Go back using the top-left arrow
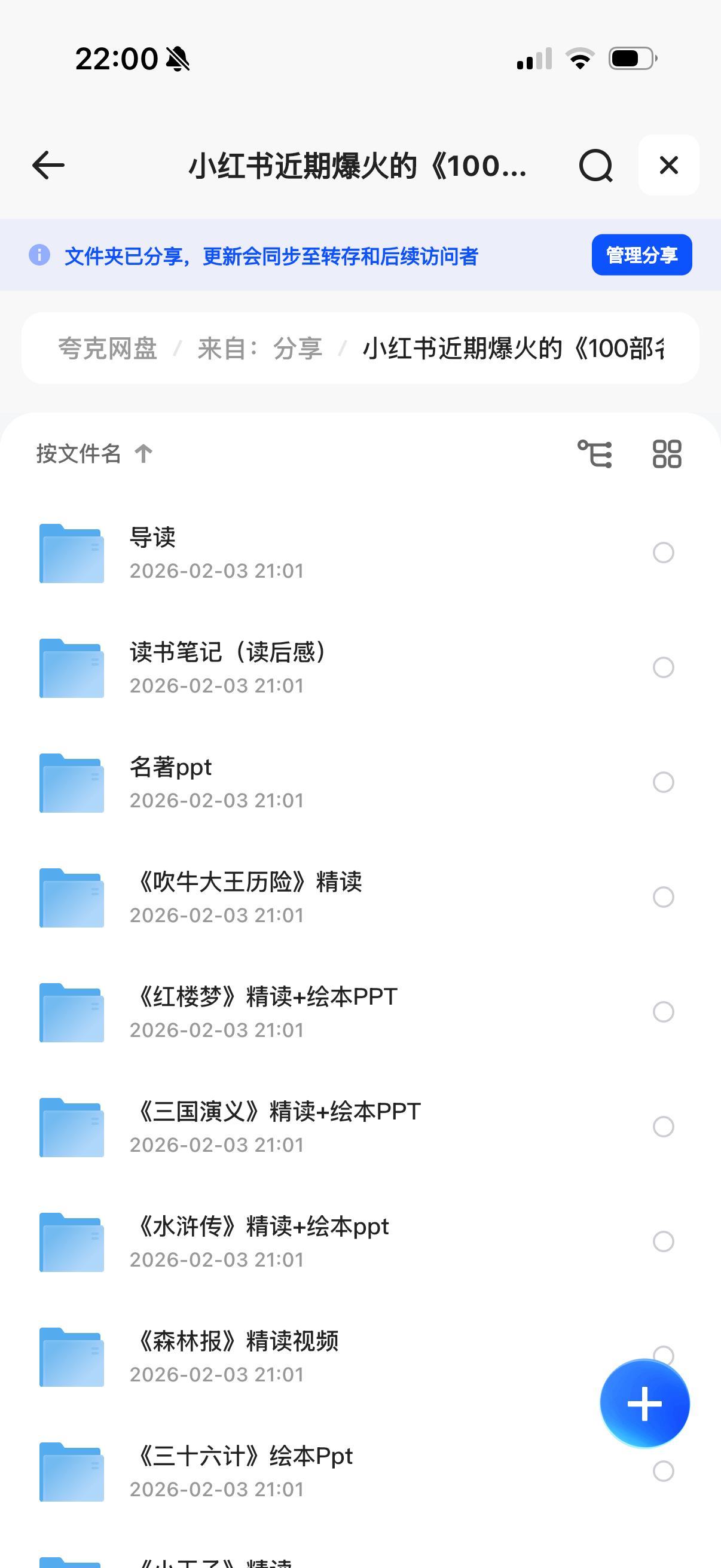 [x=48, y=166]
